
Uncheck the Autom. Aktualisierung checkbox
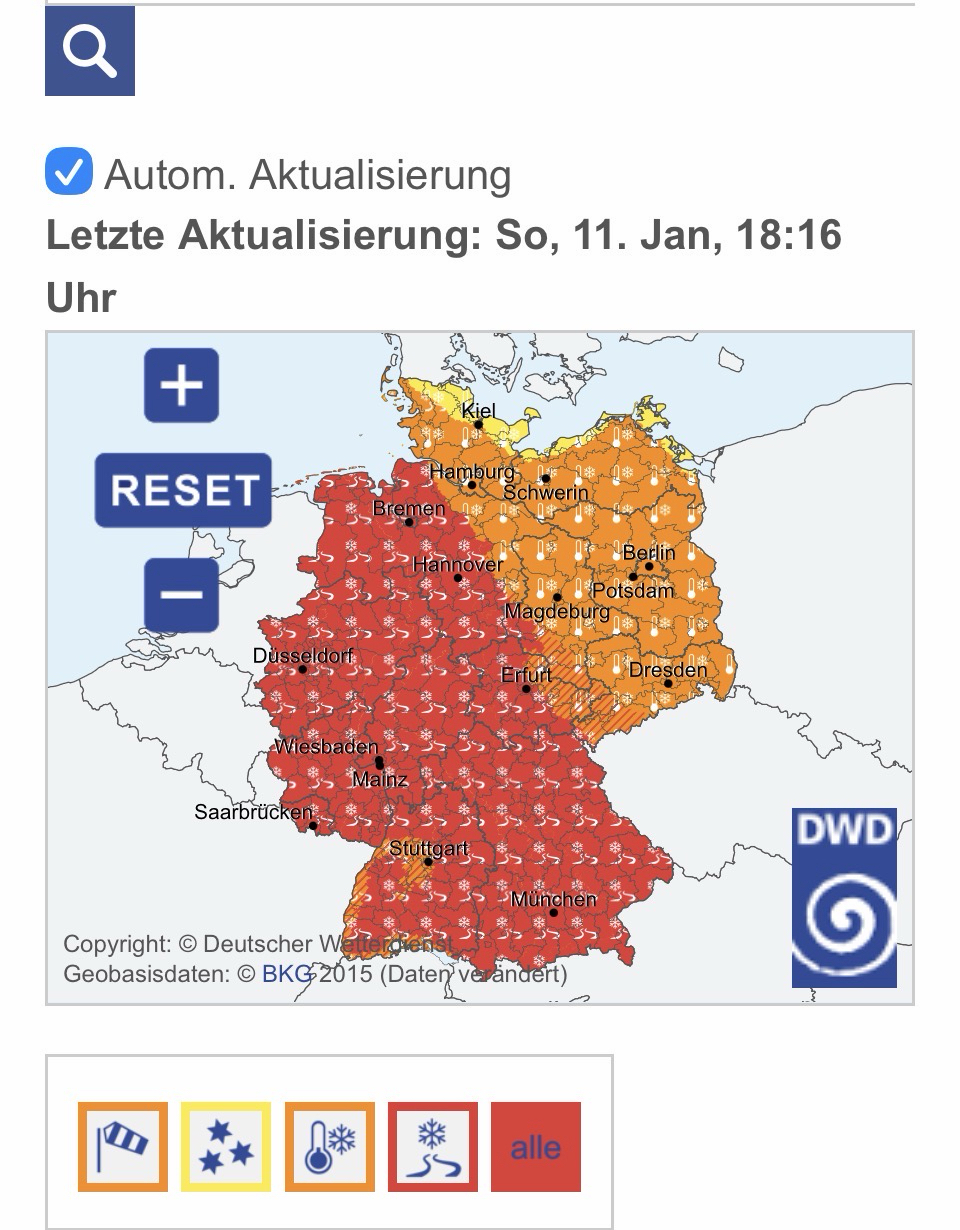click(69, 172)
